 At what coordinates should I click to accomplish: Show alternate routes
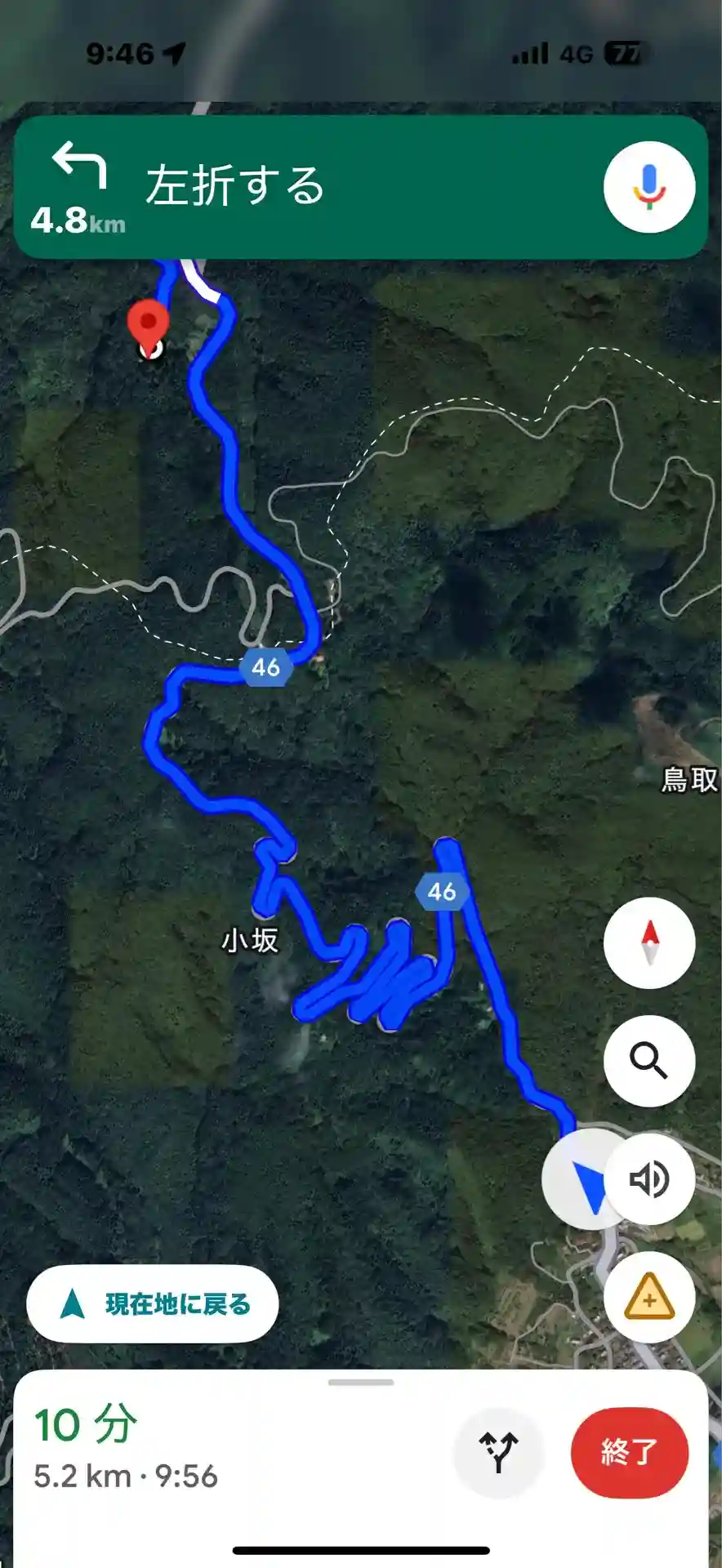tap(498, 1453)
